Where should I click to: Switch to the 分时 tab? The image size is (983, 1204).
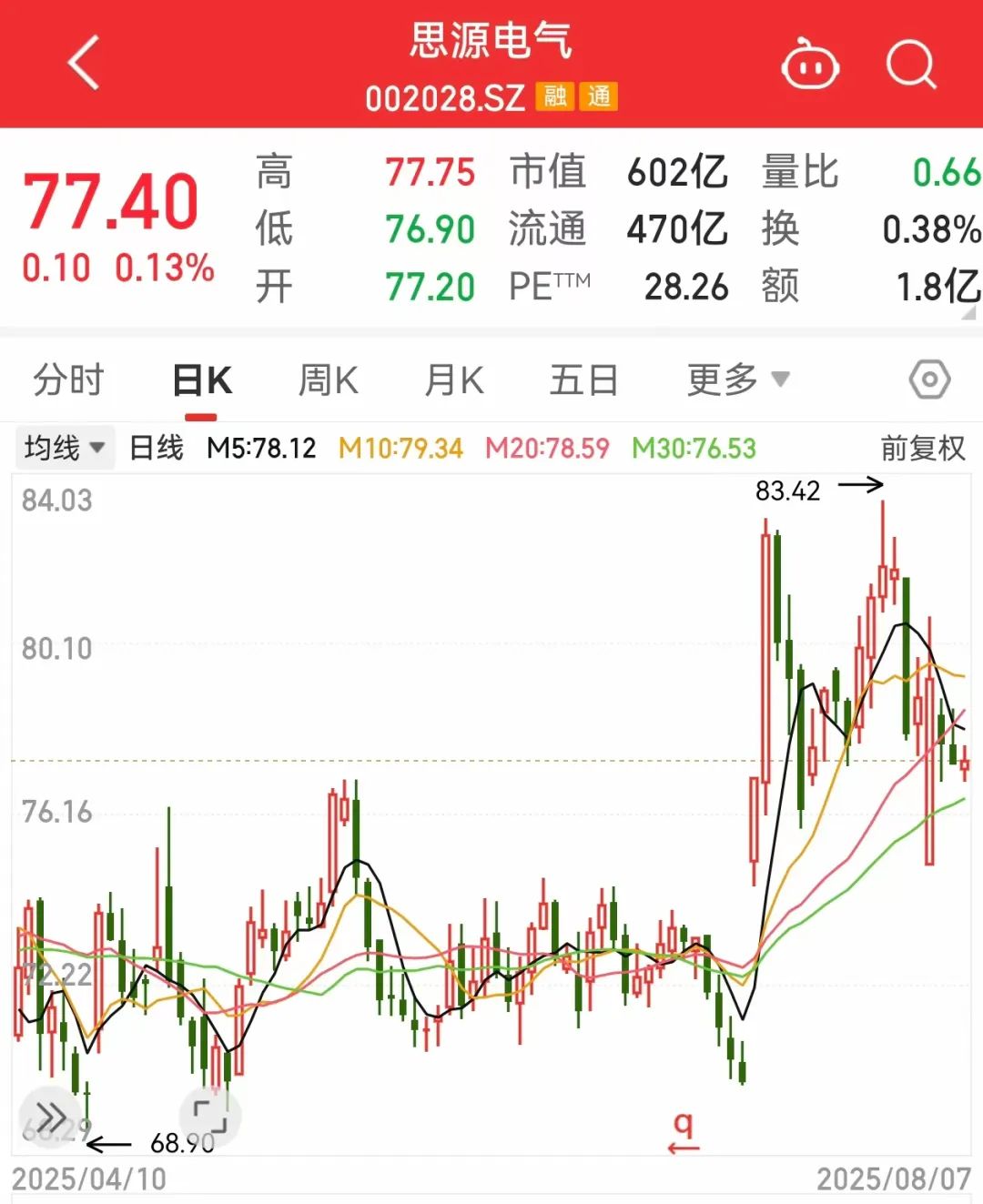tap(68, 379)
